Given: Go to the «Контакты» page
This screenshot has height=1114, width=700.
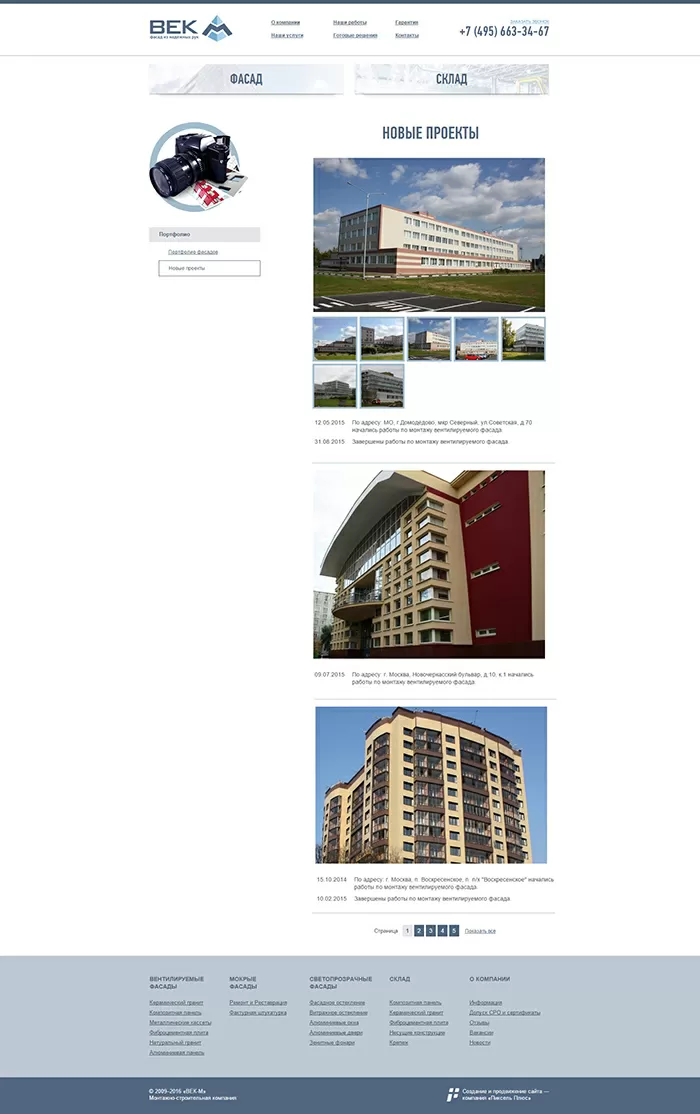Looking at the screenshot, I should [x=406, y=35].
